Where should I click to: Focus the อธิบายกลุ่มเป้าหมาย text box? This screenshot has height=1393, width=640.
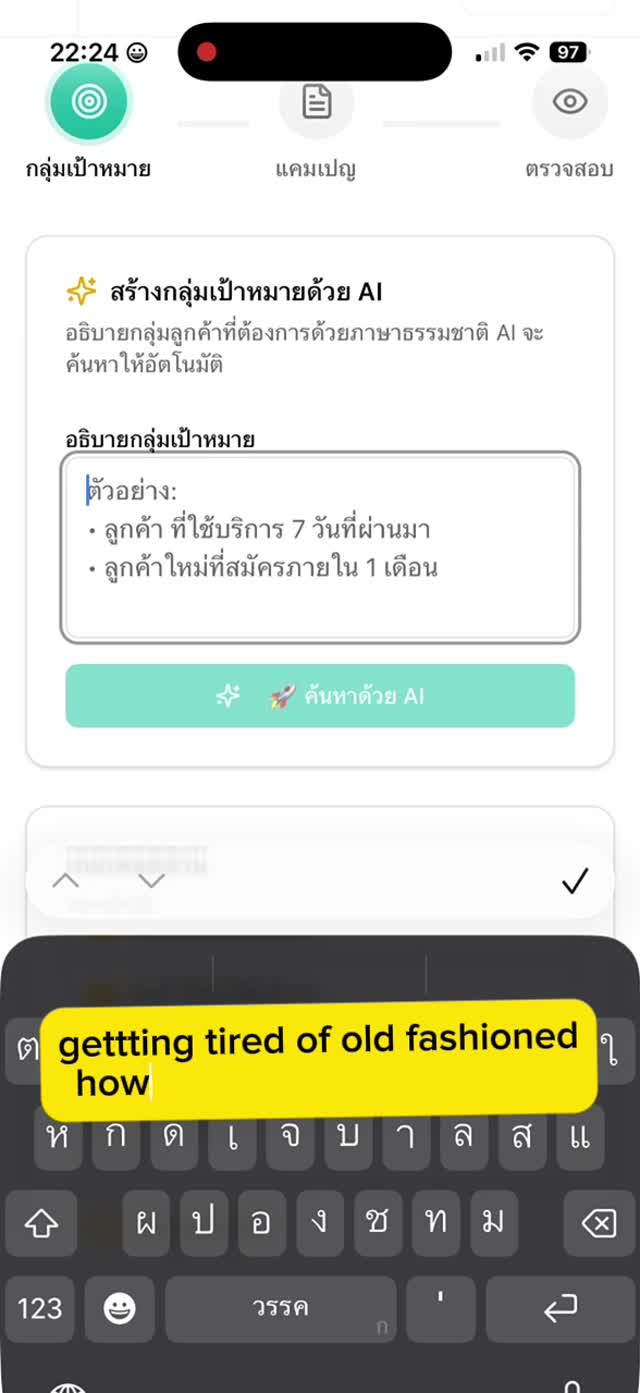click(320, 547)
